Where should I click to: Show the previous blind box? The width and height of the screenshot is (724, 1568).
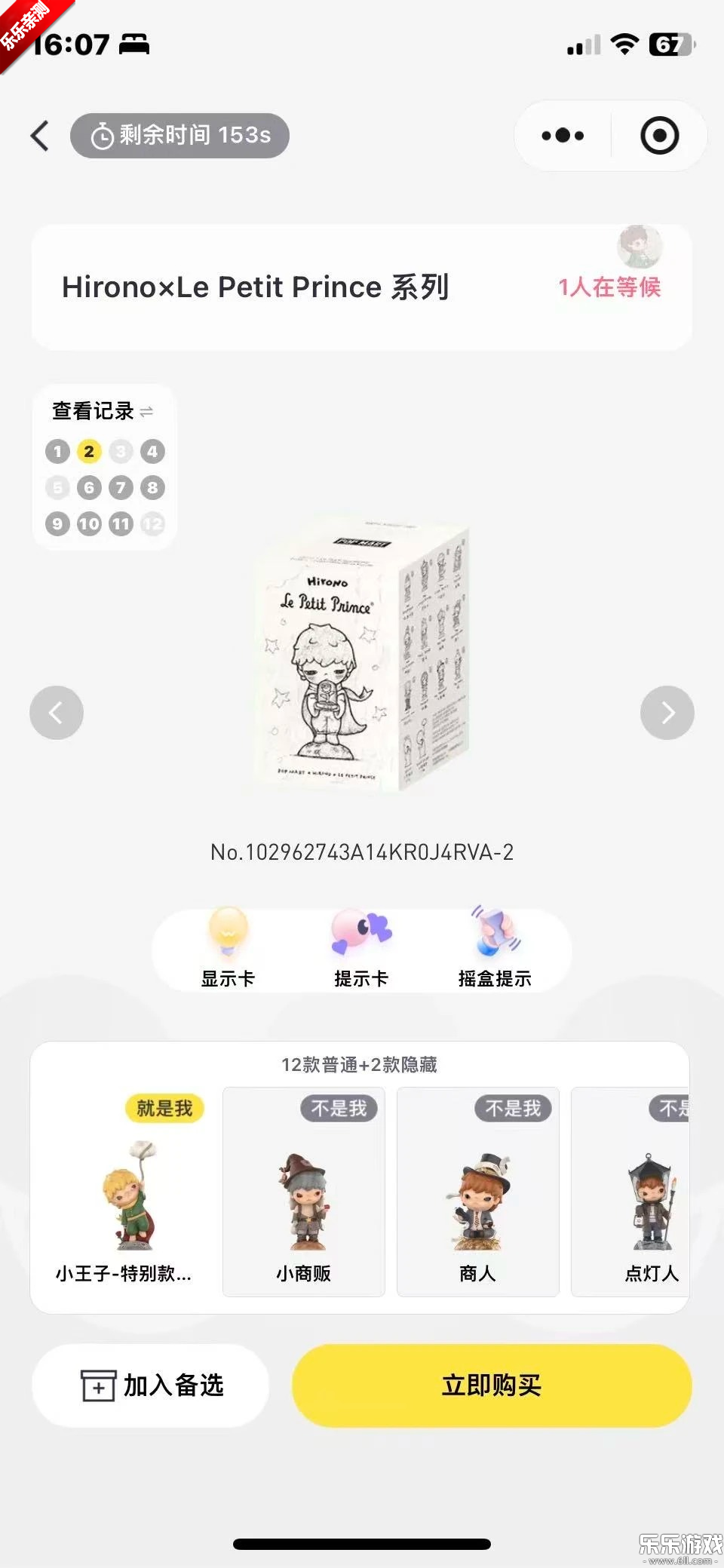tap(57, 713)
